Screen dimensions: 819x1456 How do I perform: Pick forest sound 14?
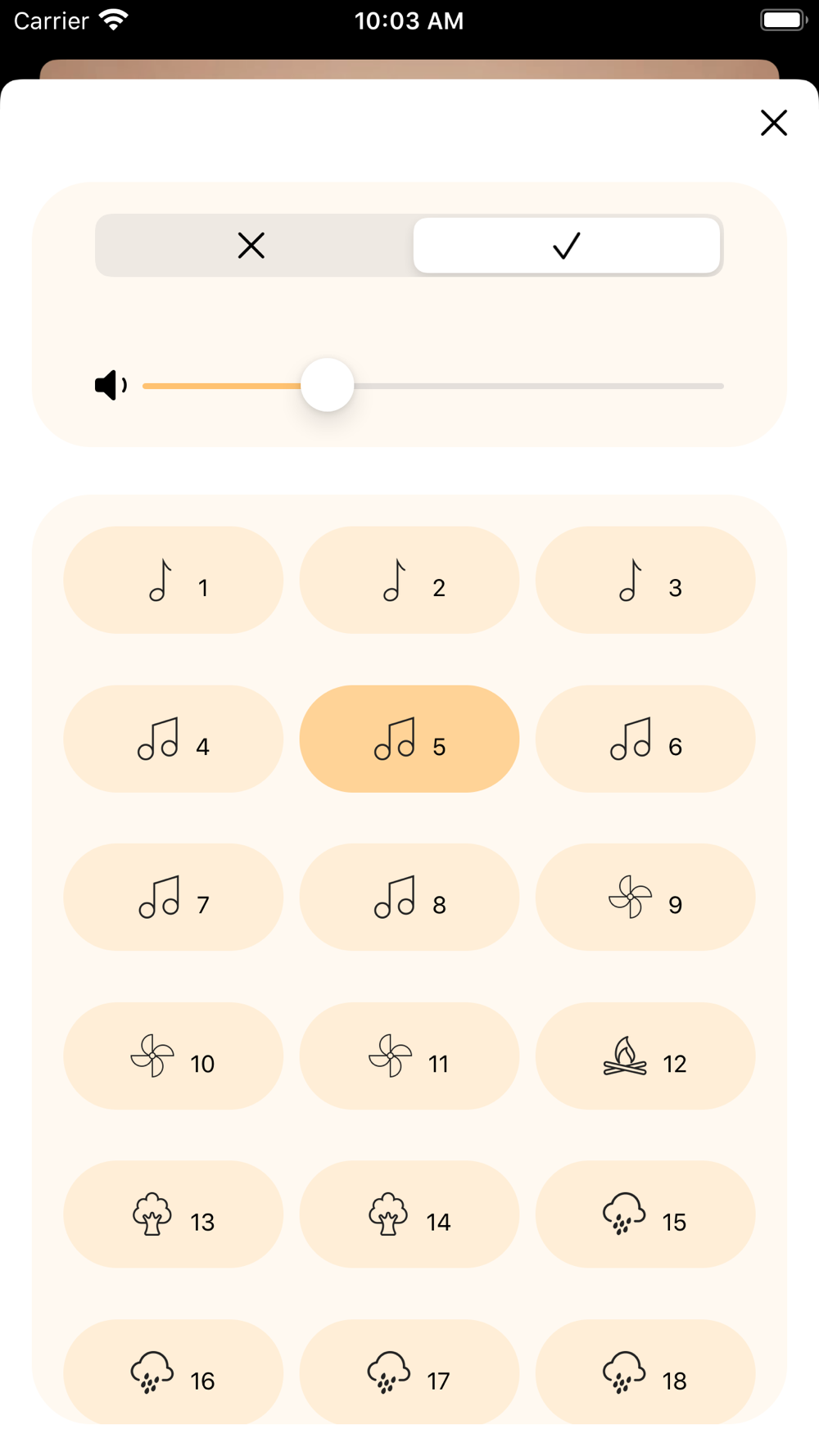[x=409, y=1214]
